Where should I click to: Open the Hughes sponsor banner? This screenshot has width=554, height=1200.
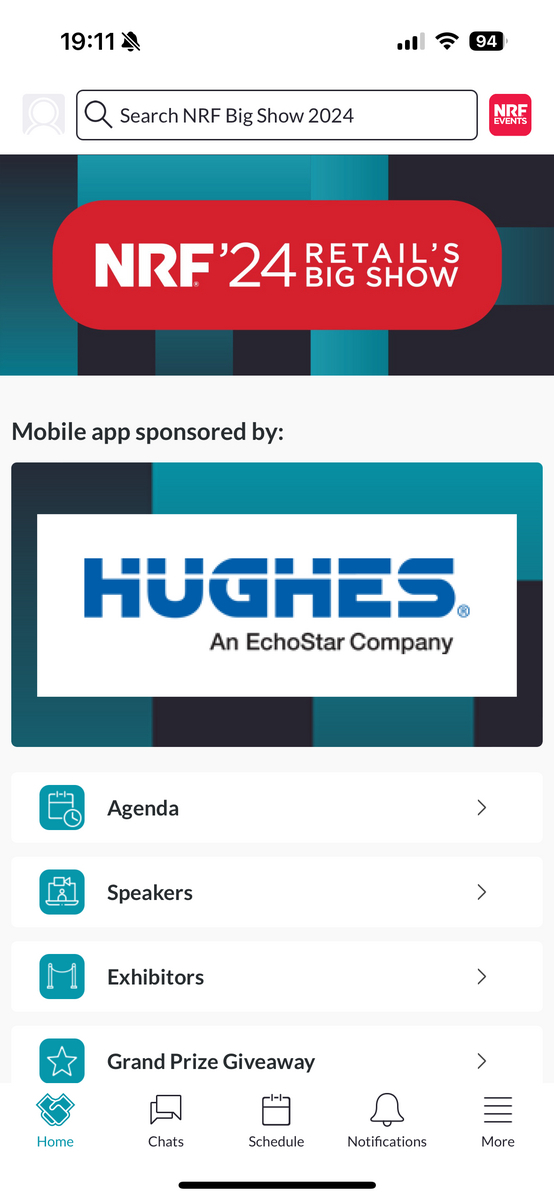277,604
